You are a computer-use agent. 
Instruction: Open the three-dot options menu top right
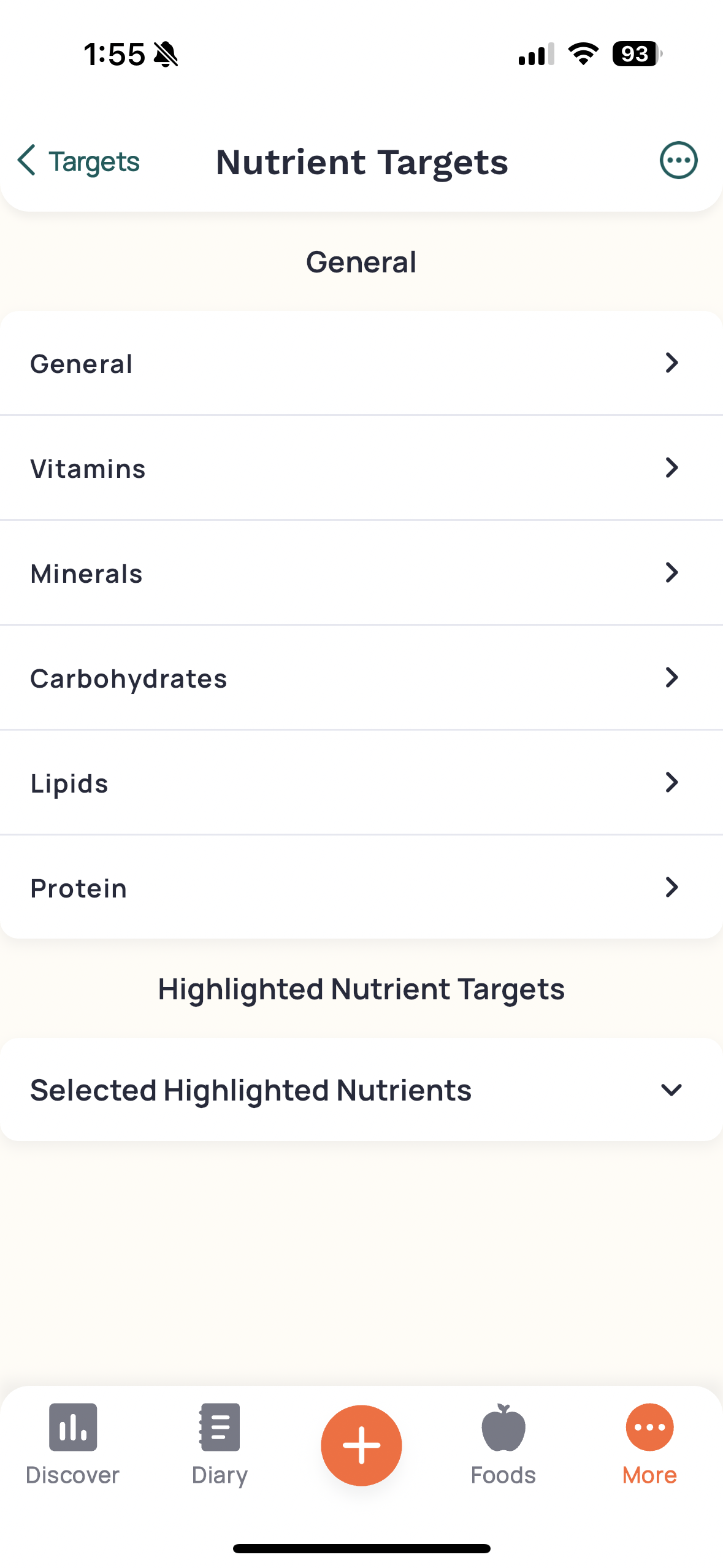[678, 160]
